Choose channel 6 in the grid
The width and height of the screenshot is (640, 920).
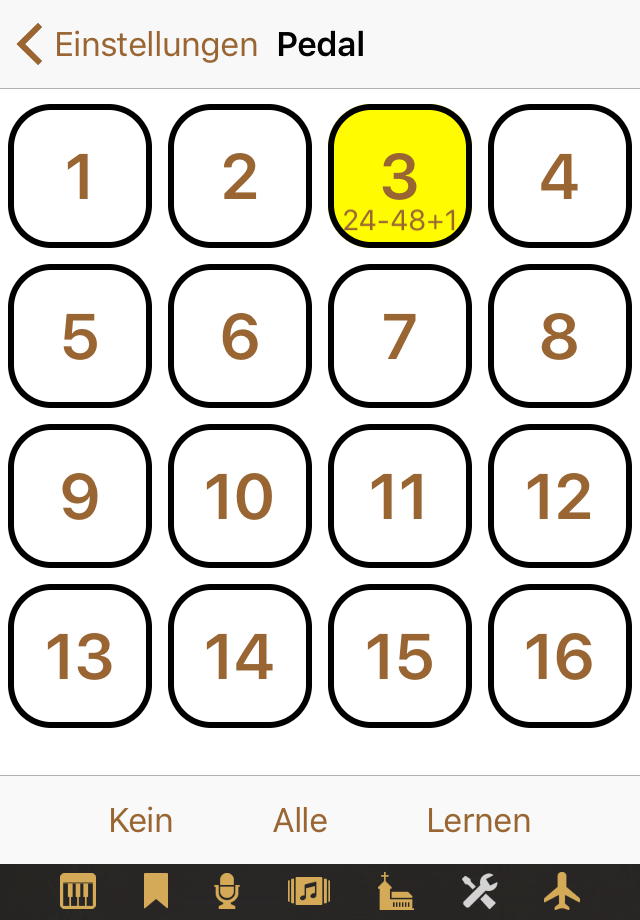[x=240, y=336]
